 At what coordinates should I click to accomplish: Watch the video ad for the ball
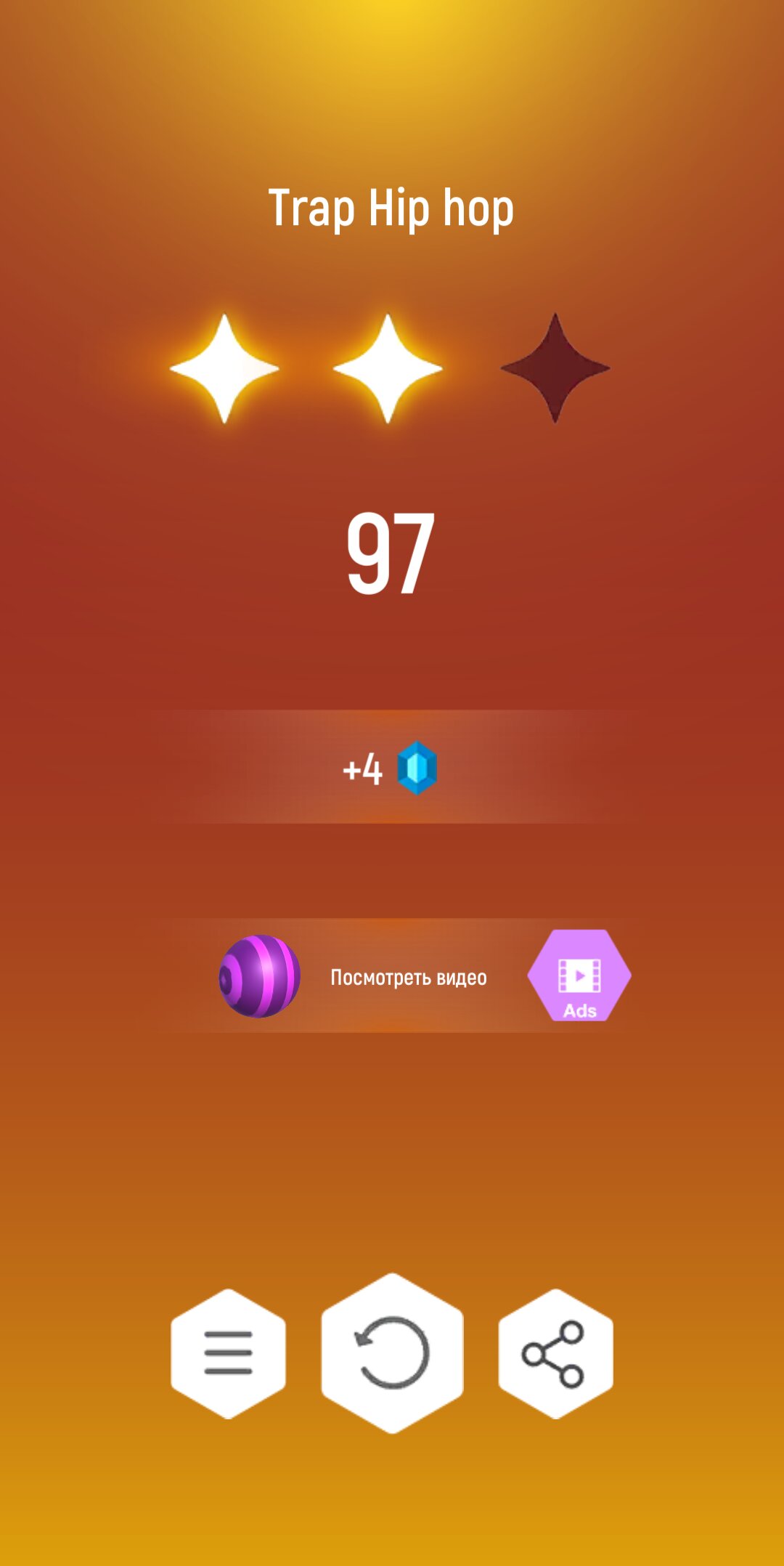tap(579, 975)
